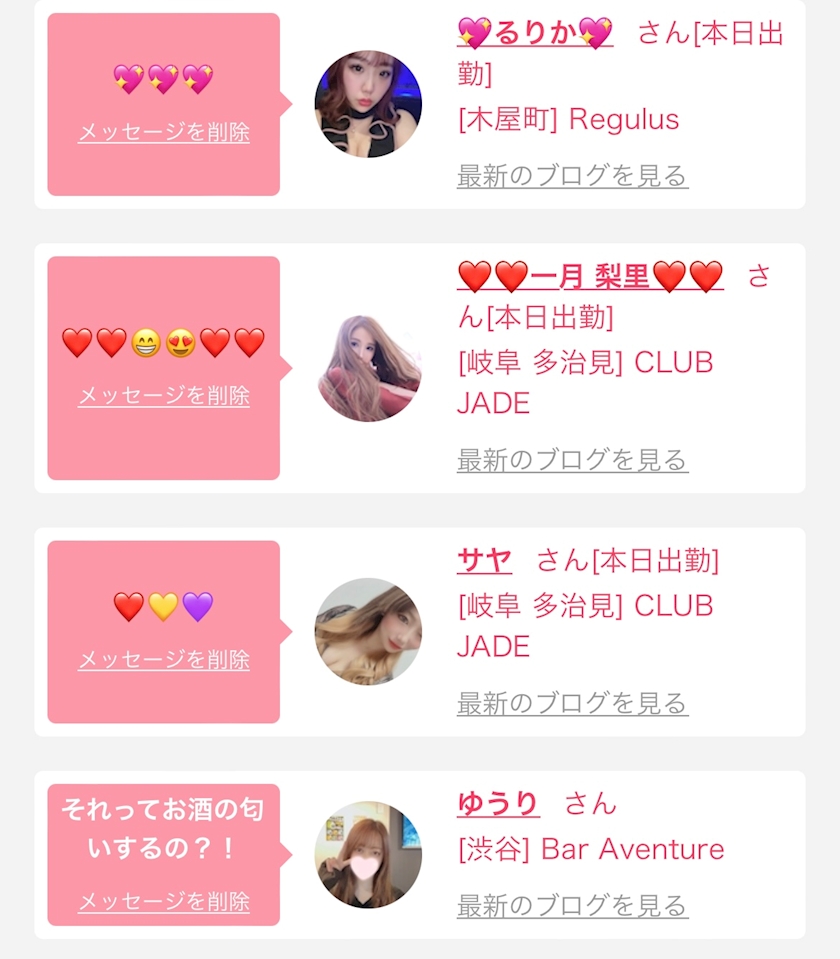Open 一月 梨里's profile name link

tap(590, 276)
